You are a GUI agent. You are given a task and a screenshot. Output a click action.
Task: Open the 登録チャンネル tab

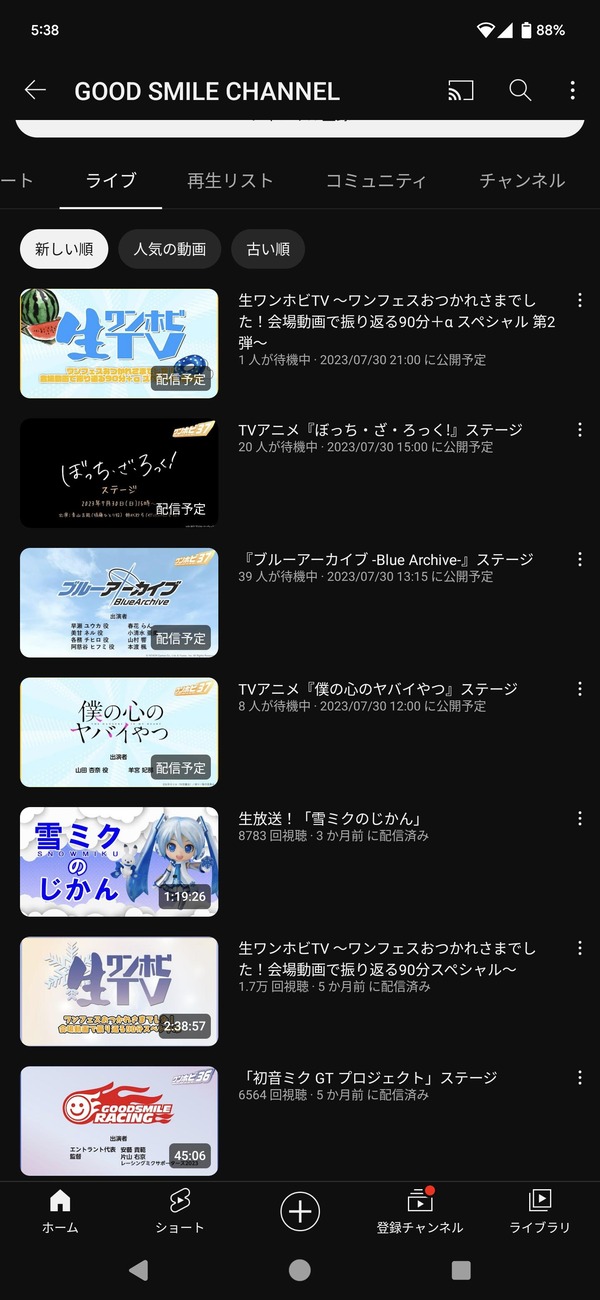pos(420,1212)
